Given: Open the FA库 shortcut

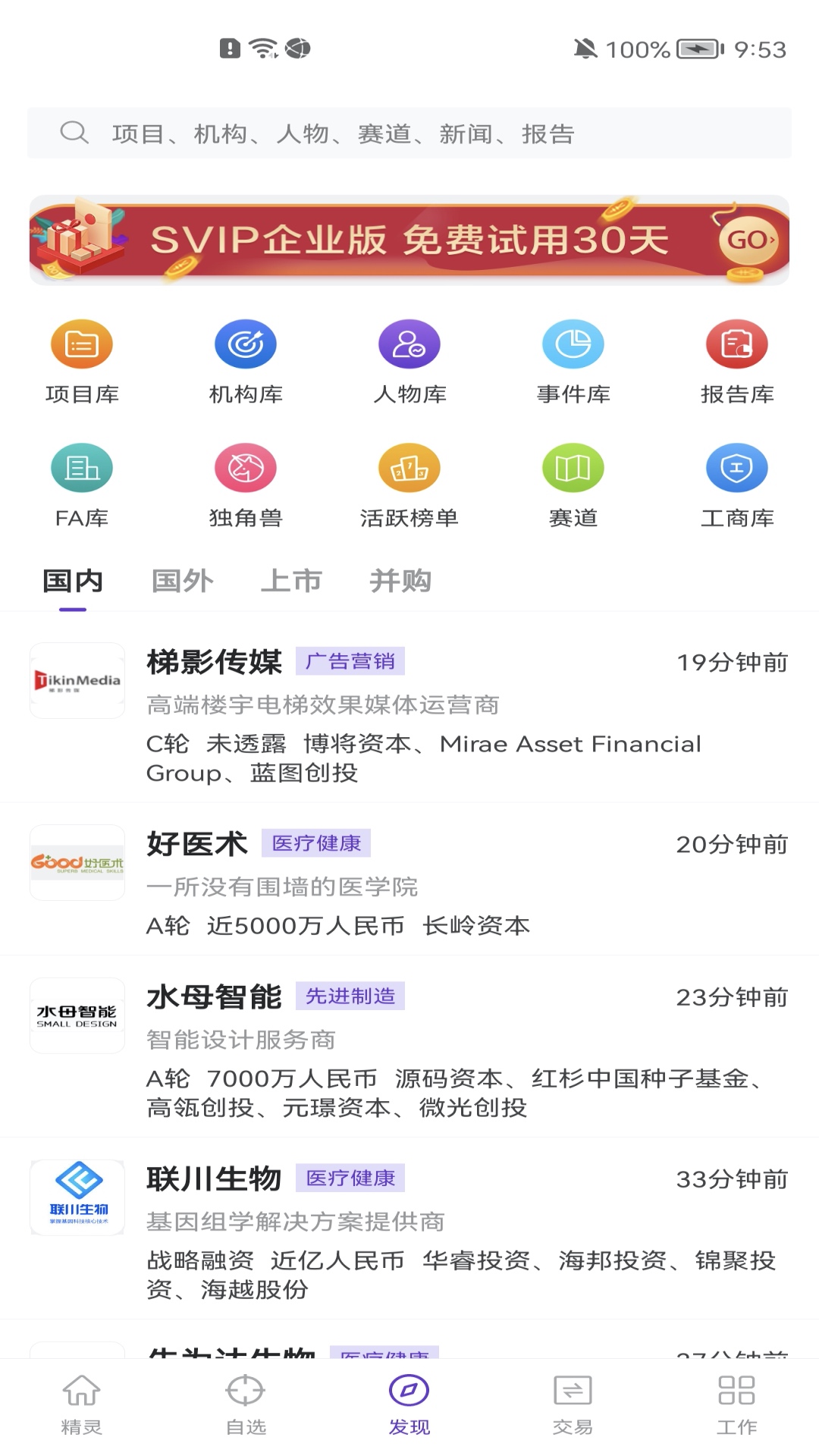Looking at the screenshot, I should pos(82,485).
